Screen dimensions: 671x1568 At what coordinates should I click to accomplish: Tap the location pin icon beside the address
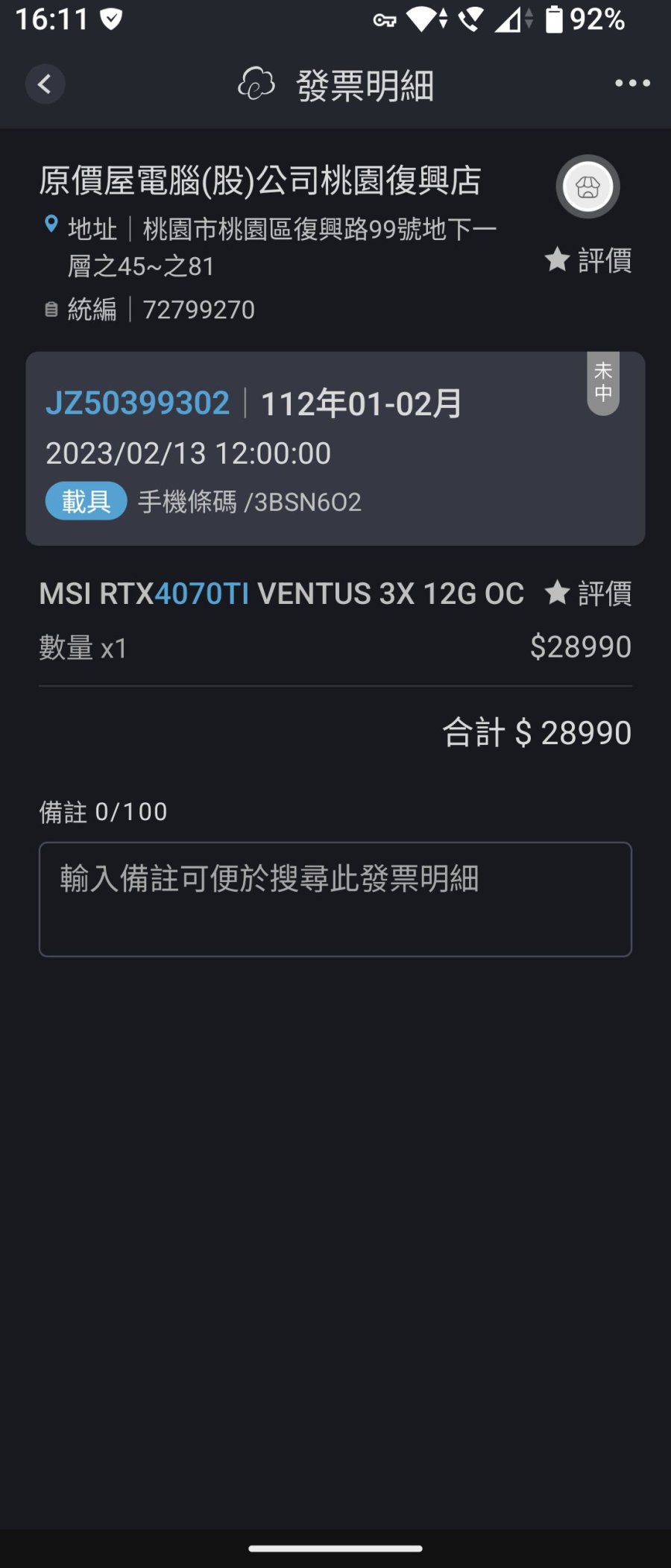point(50,224)
